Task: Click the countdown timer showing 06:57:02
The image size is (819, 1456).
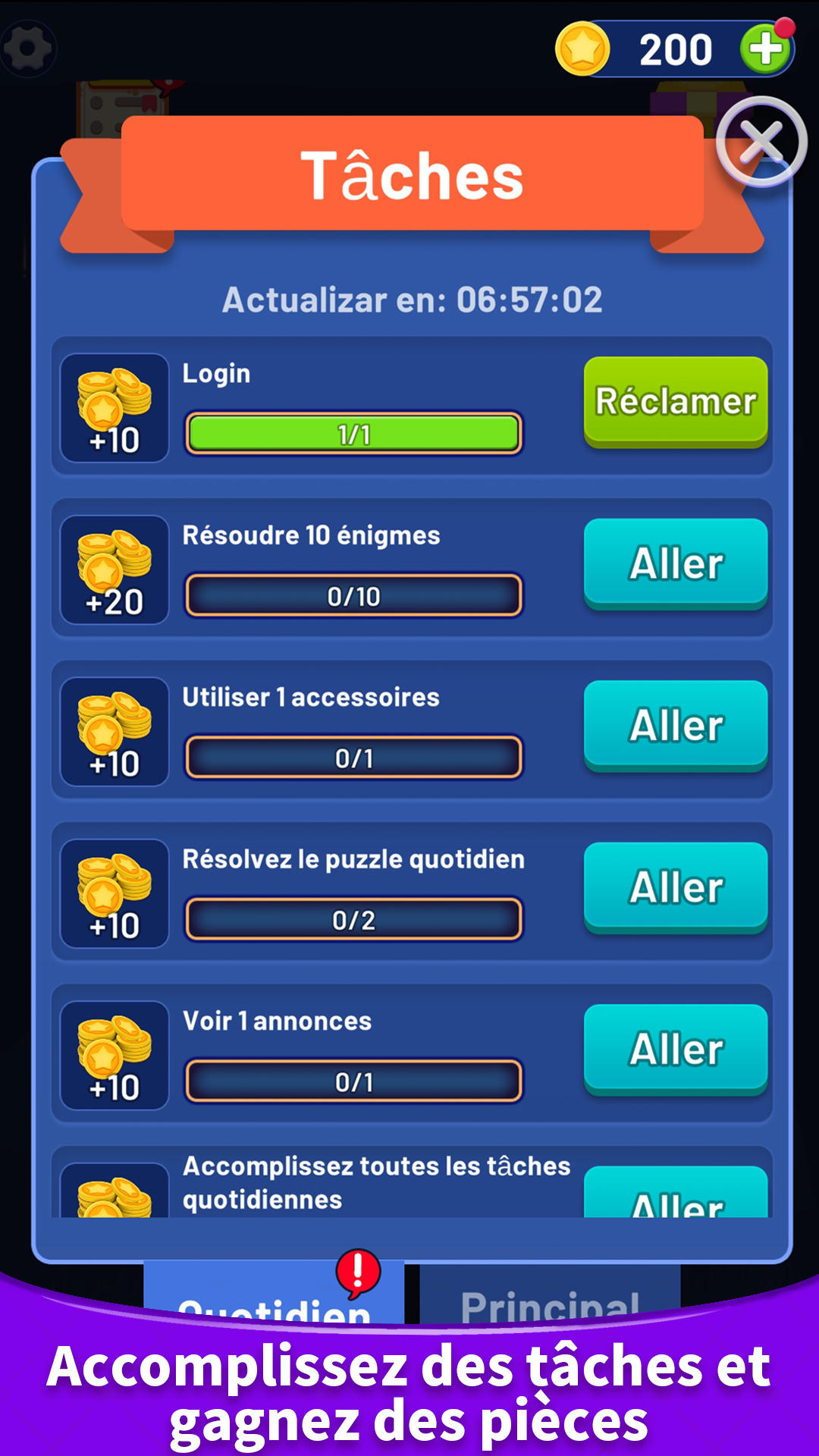Action: pos(412,300)
